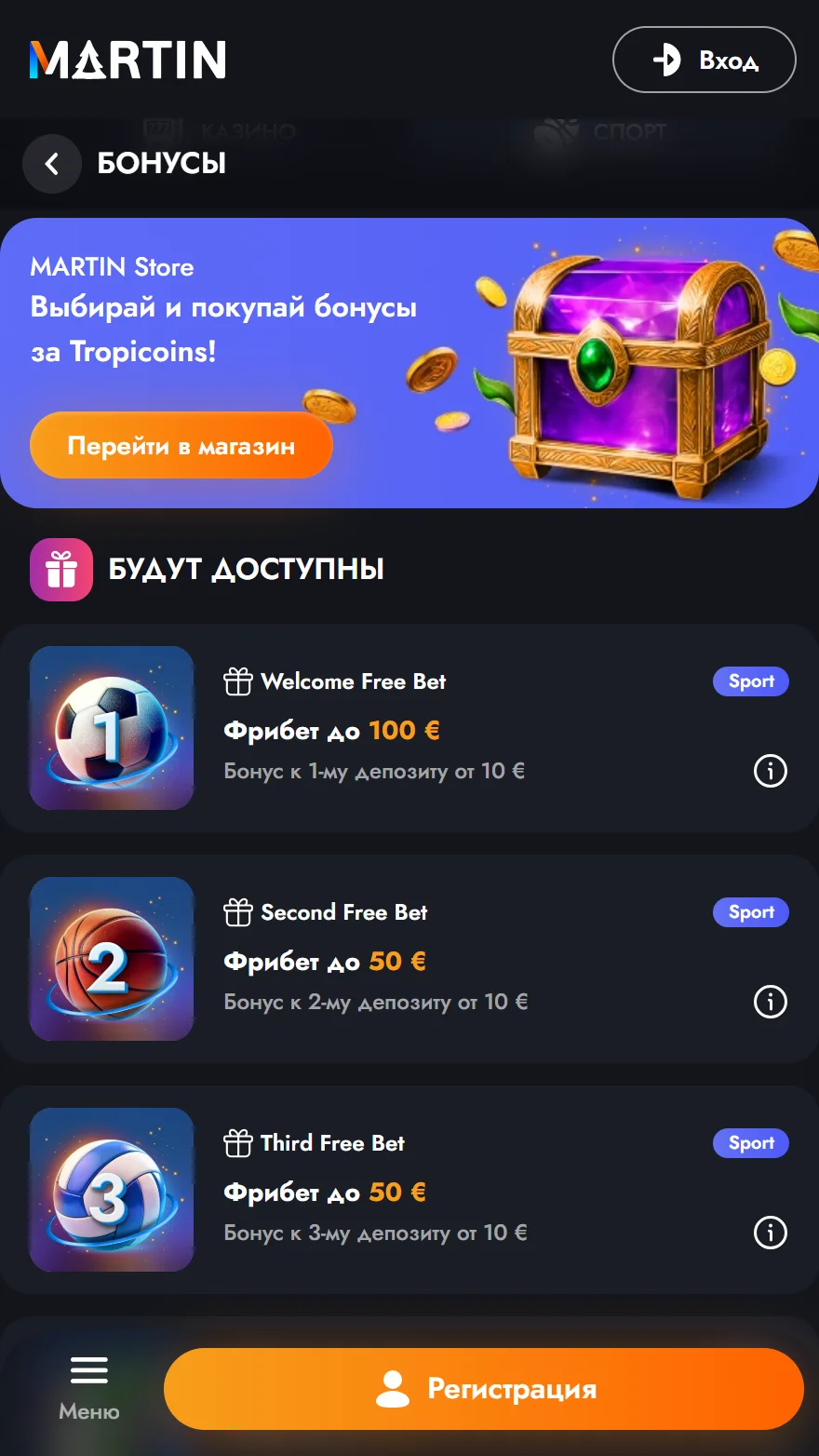The image size is (819, 1456).
Task: Click the gift icon beside Welcome Free Bet title
Action: pos(239,681)
